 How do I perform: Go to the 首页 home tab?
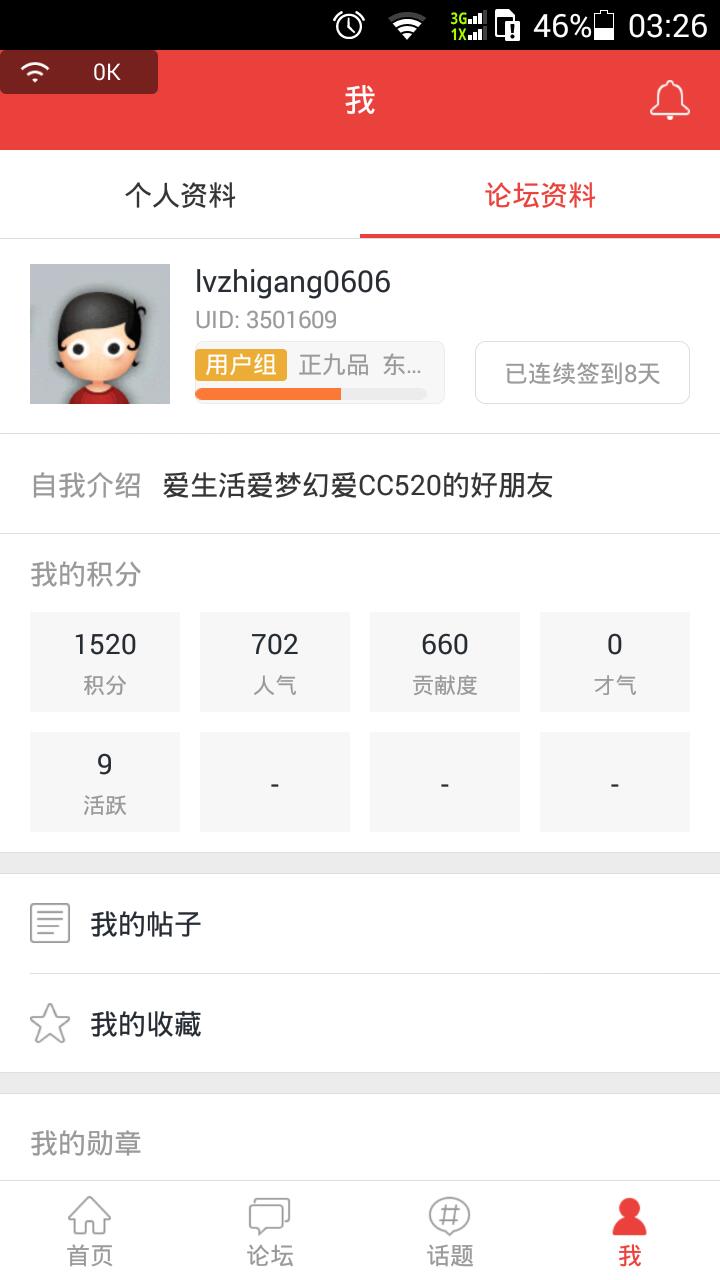point(90,1231)
